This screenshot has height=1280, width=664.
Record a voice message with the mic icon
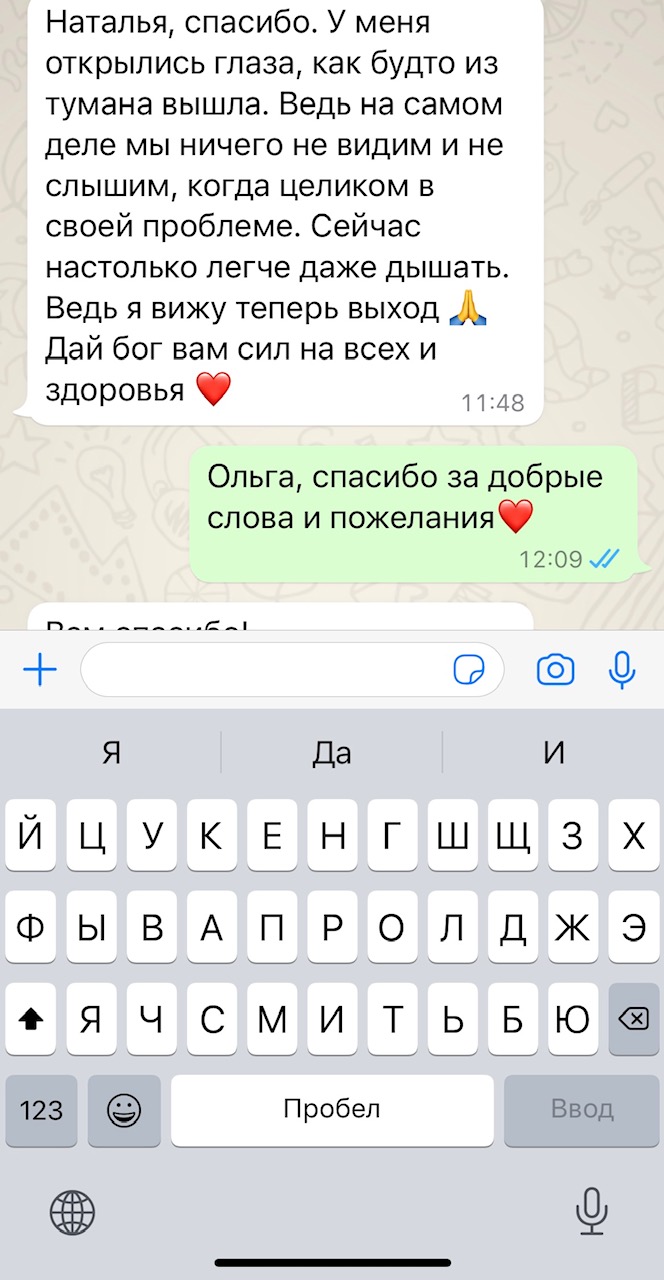tap(622, 669)
